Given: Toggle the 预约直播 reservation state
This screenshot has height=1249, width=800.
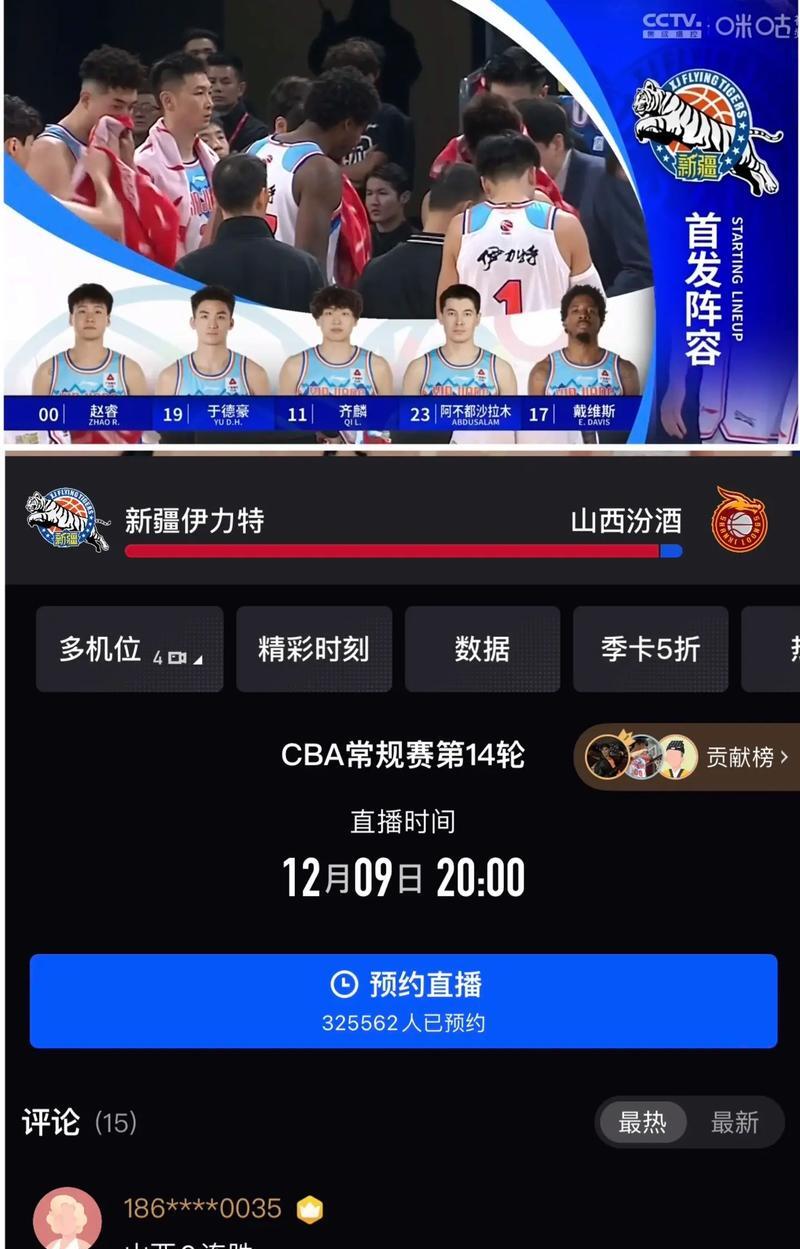Looking at the screenshot, I should pyautogui.click(x=400, y=1002).
